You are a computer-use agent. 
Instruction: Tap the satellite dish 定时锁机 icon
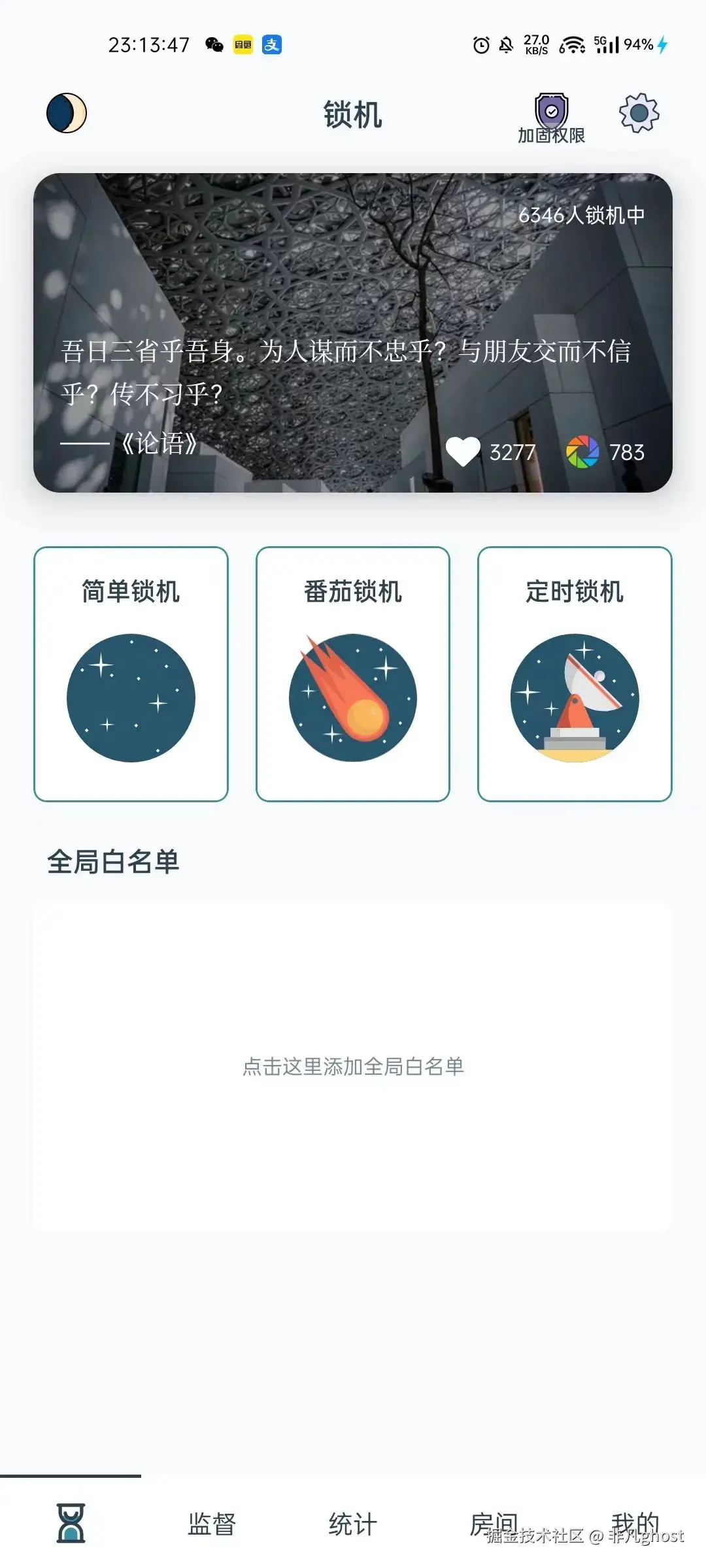[x=574, y=696]
